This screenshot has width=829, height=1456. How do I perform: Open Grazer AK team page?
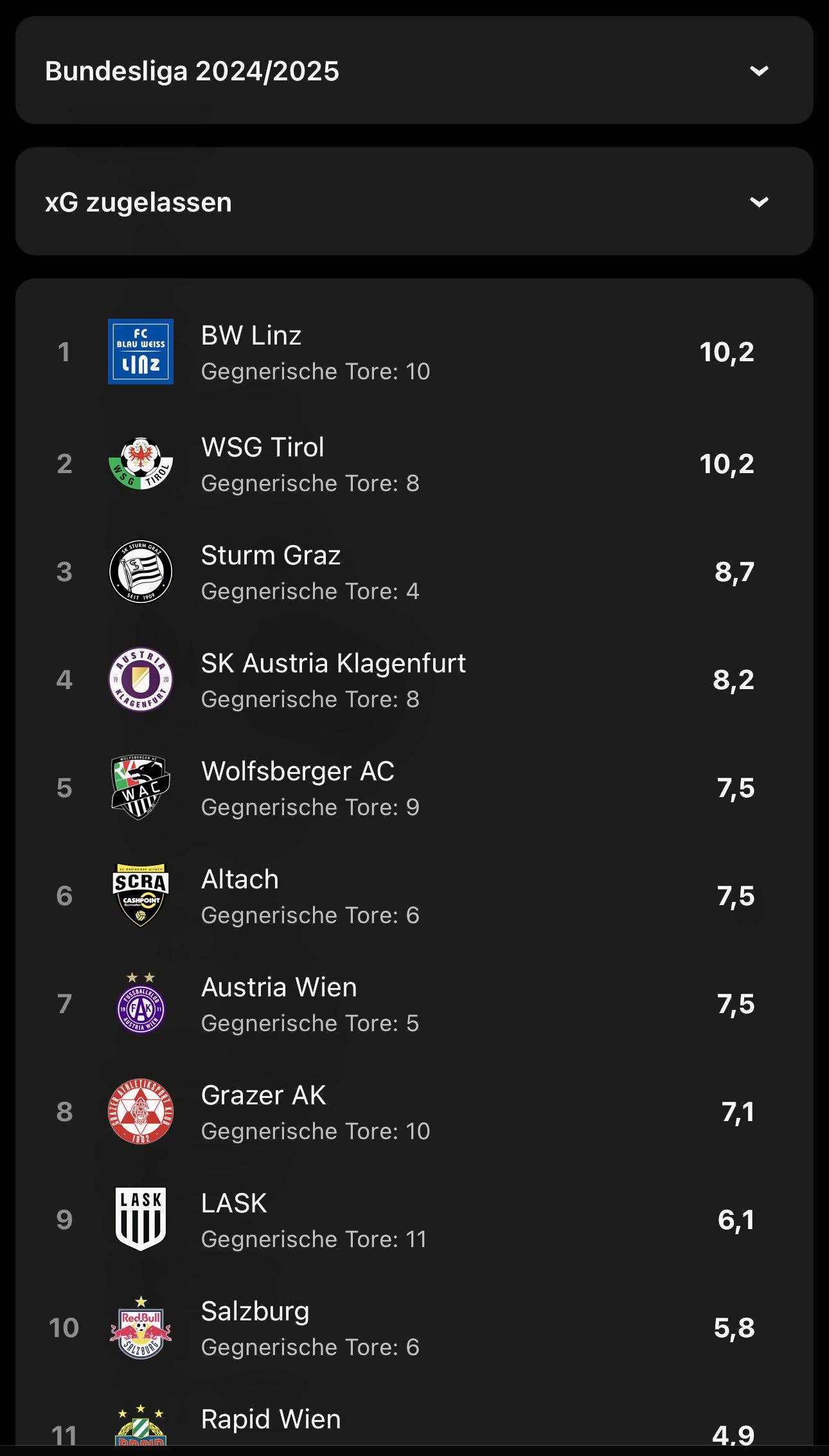point(415,1111)
